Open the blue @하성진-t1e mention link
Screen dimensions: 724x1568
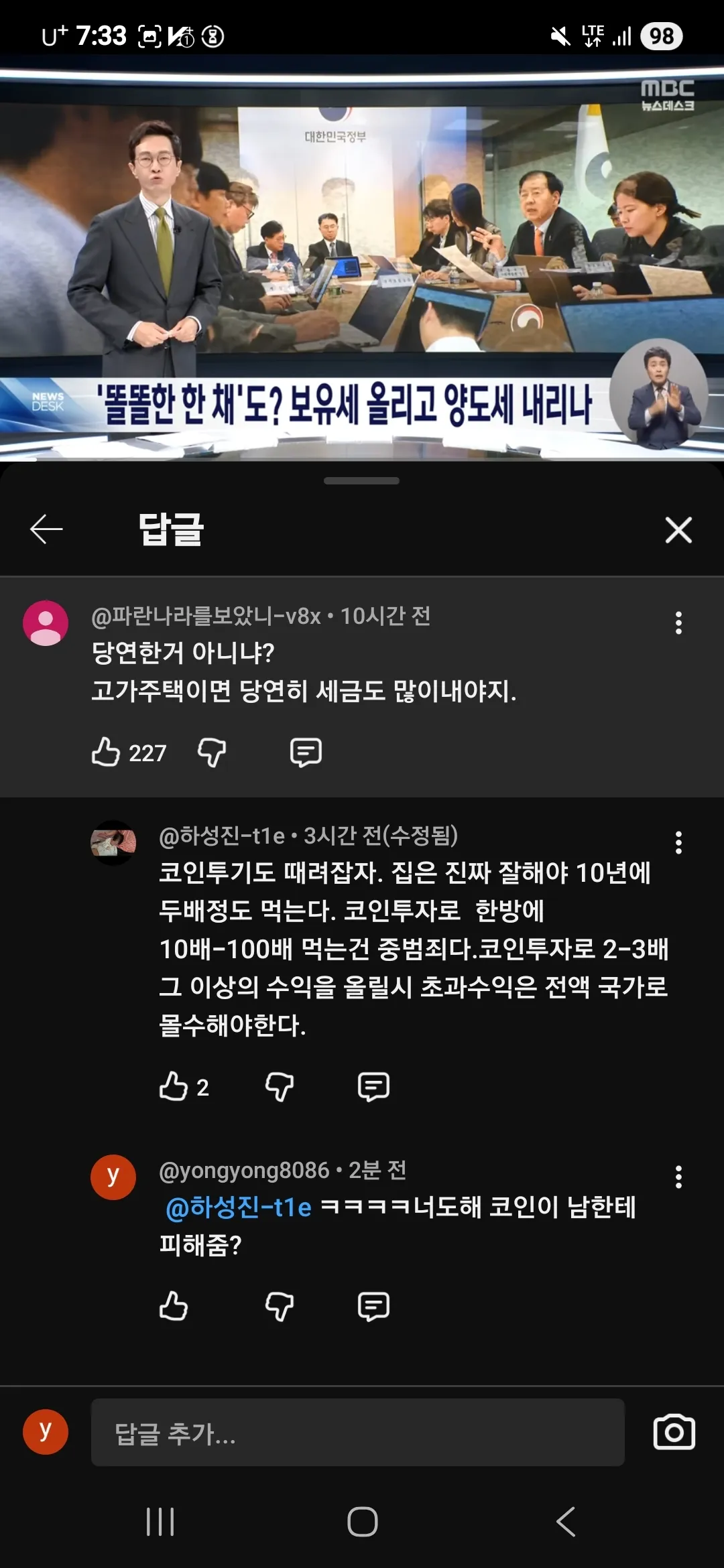[239, 1207]
